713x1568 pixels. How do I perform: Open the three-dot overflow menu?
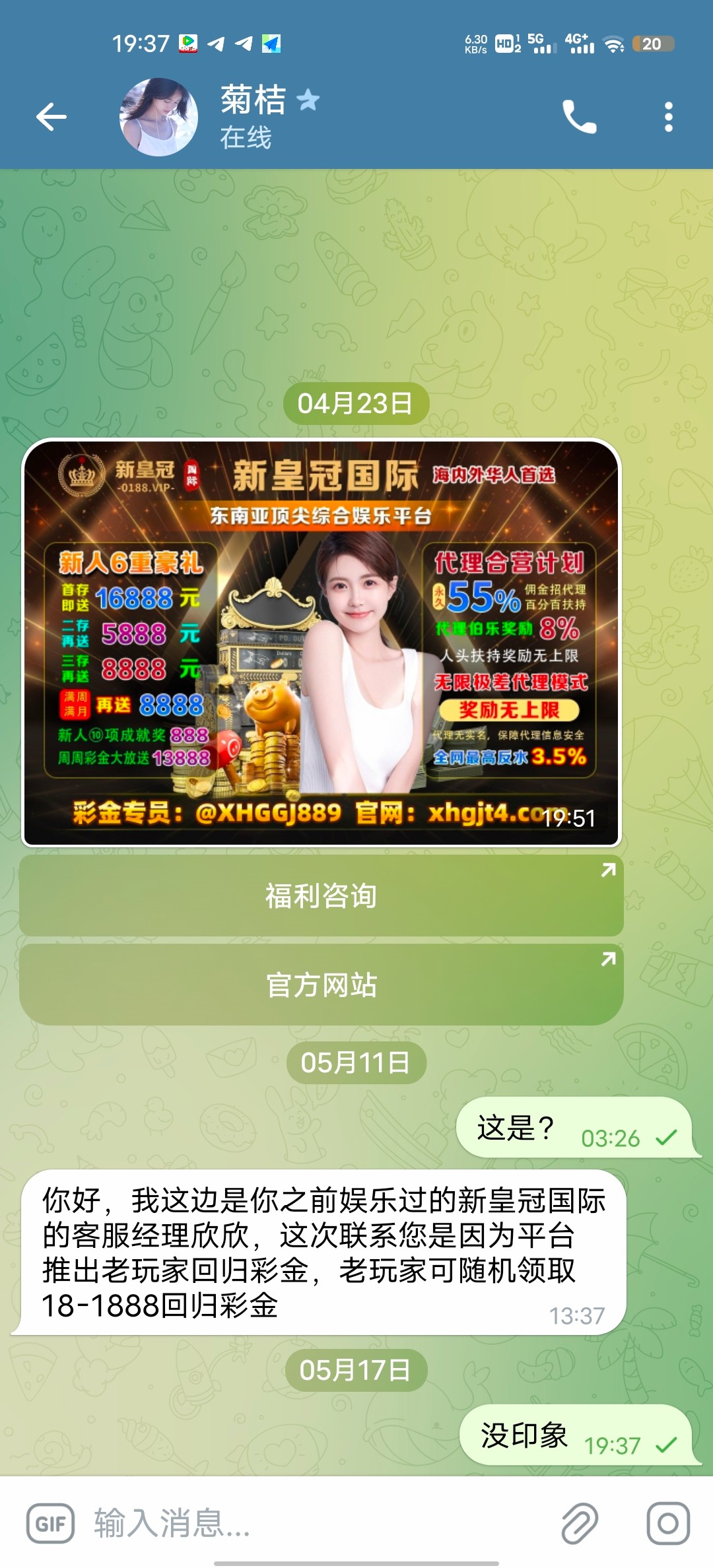point(668,117)
